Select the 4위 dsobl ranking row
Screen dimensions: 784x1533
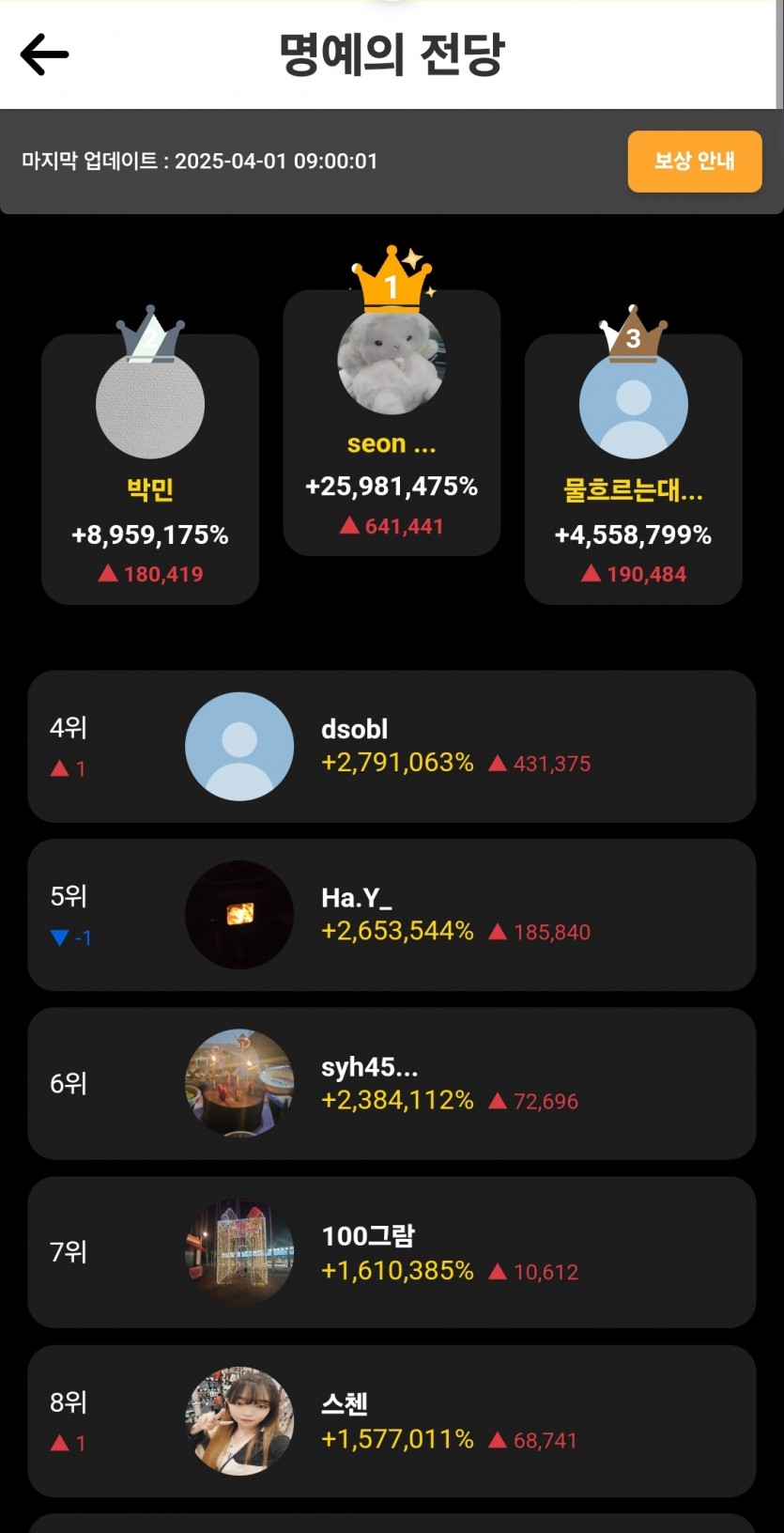click(392, 747)
